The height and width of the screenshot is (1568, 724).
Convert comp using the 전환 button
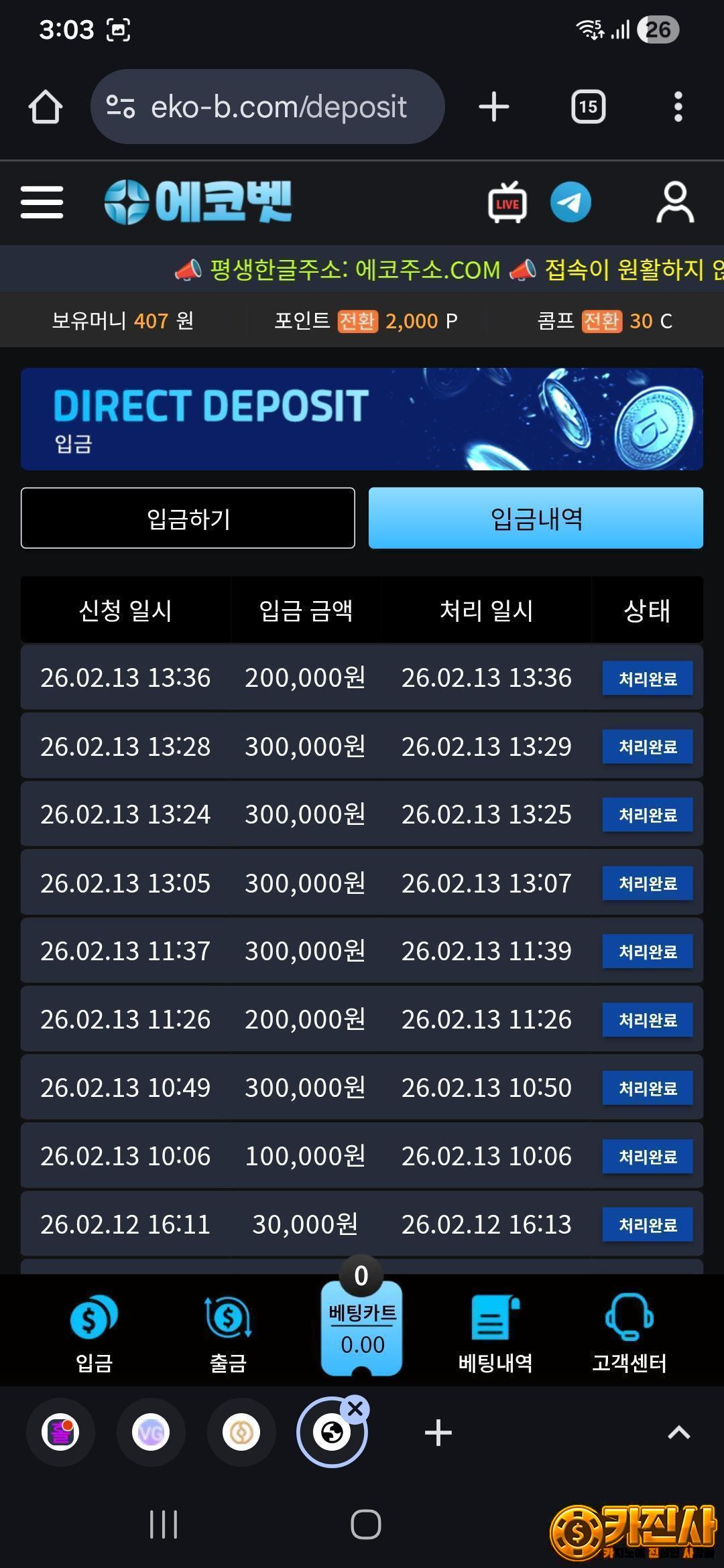coord(601,321)
